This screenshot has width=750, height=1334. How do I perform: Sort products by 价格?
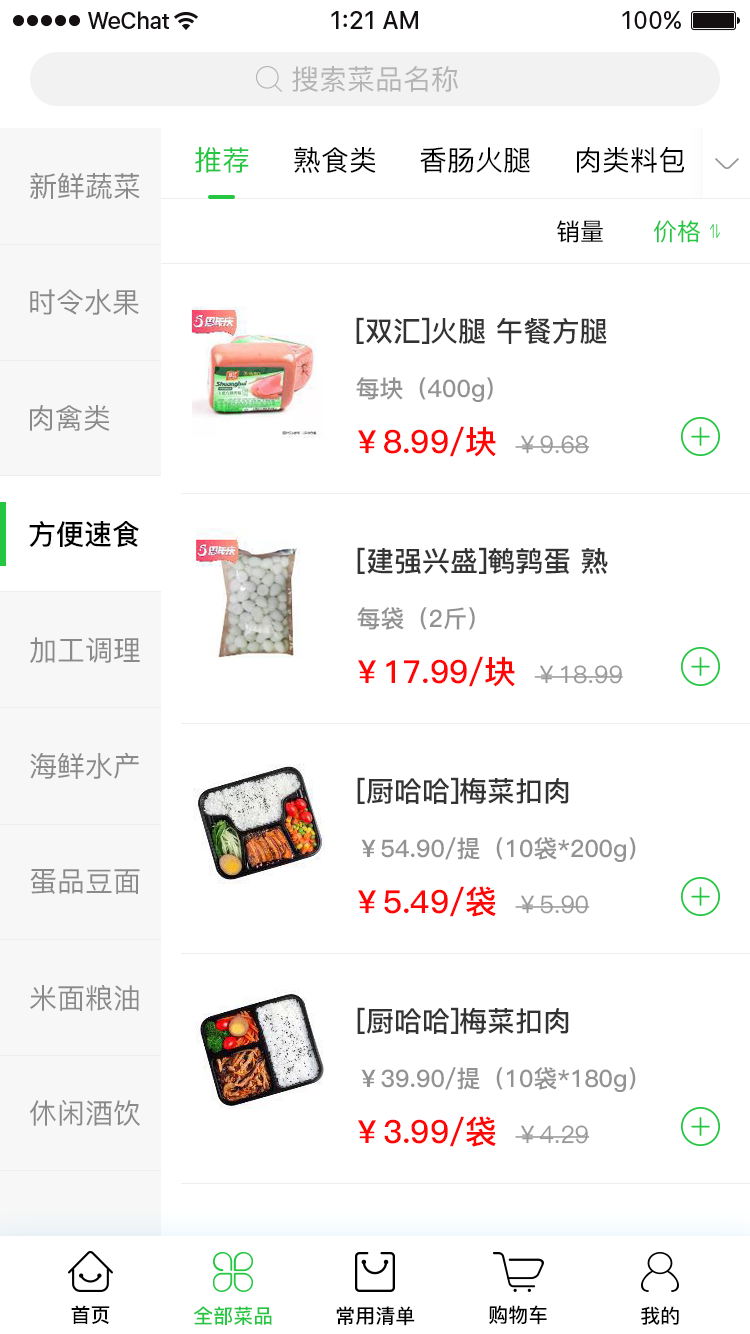click(686, 232)
